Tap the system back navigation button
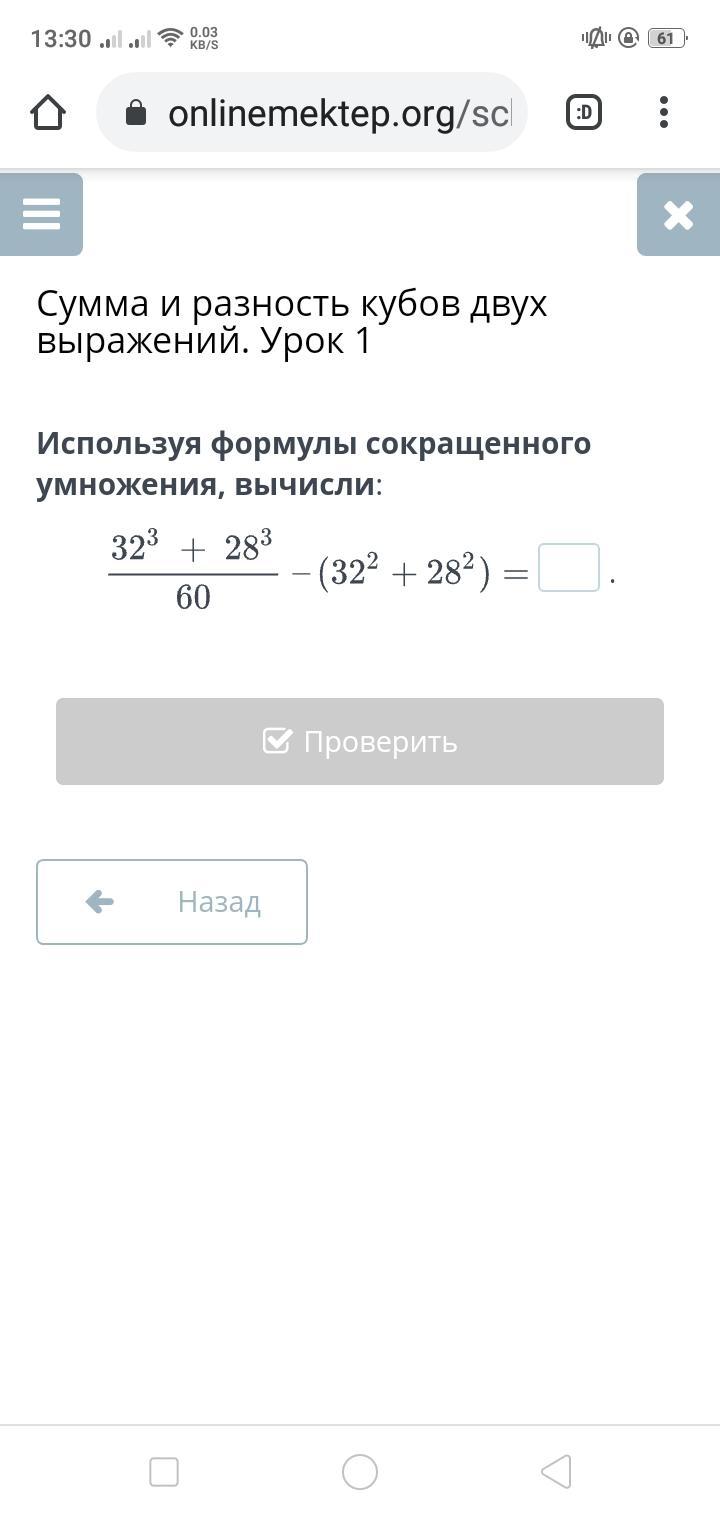 click(556, 1471)
